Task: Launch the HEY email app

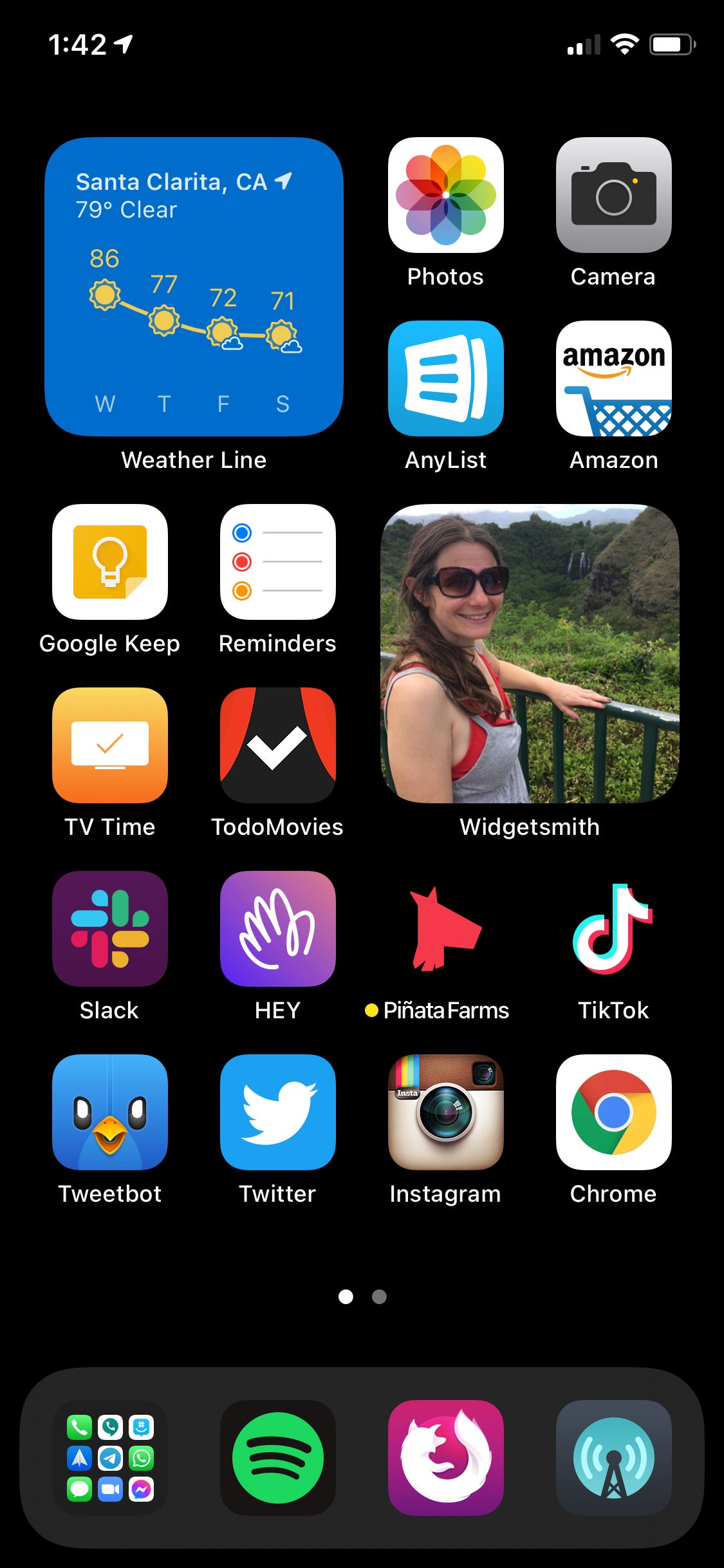Action: click(x=278, y=929)
